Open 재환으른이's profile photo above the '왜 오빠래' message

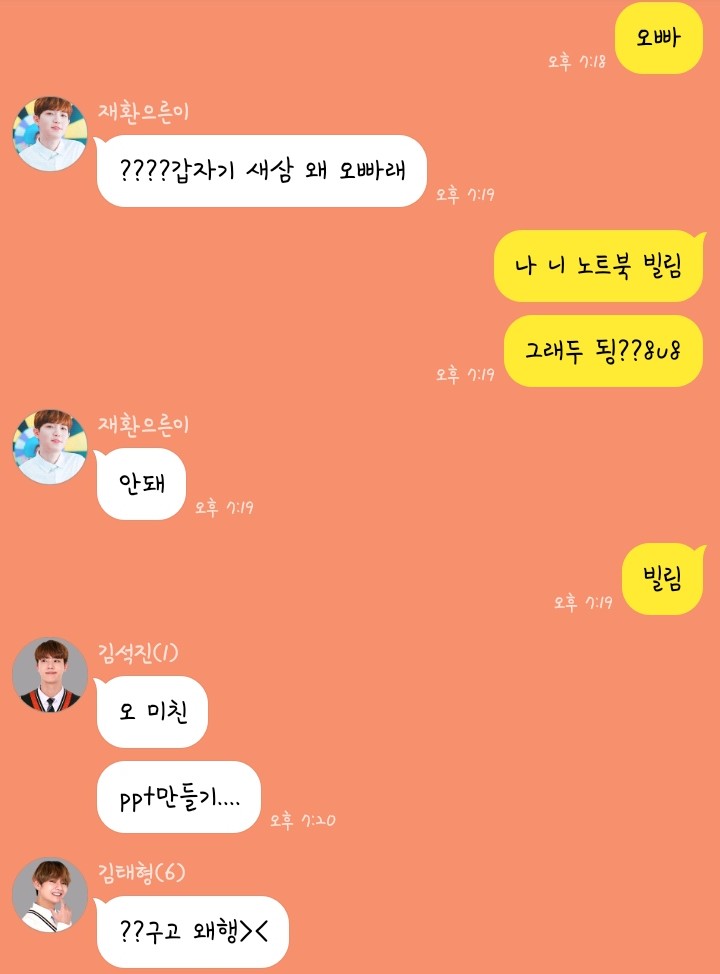(x=50, y=134)
